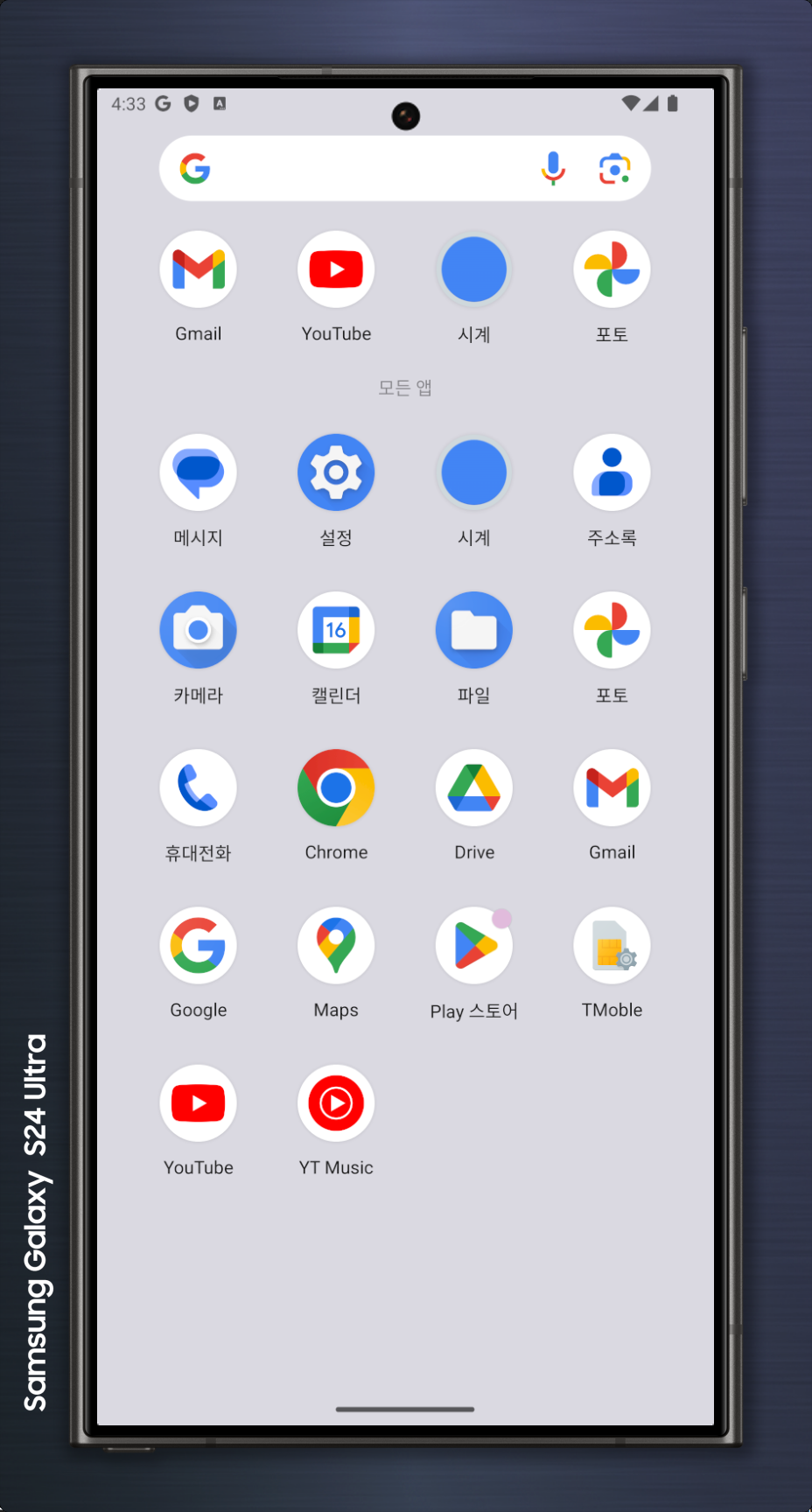The width and height of the screenshot is (812, 1512).
Task: Start voice search with the microphone
Action: (552, 169)
